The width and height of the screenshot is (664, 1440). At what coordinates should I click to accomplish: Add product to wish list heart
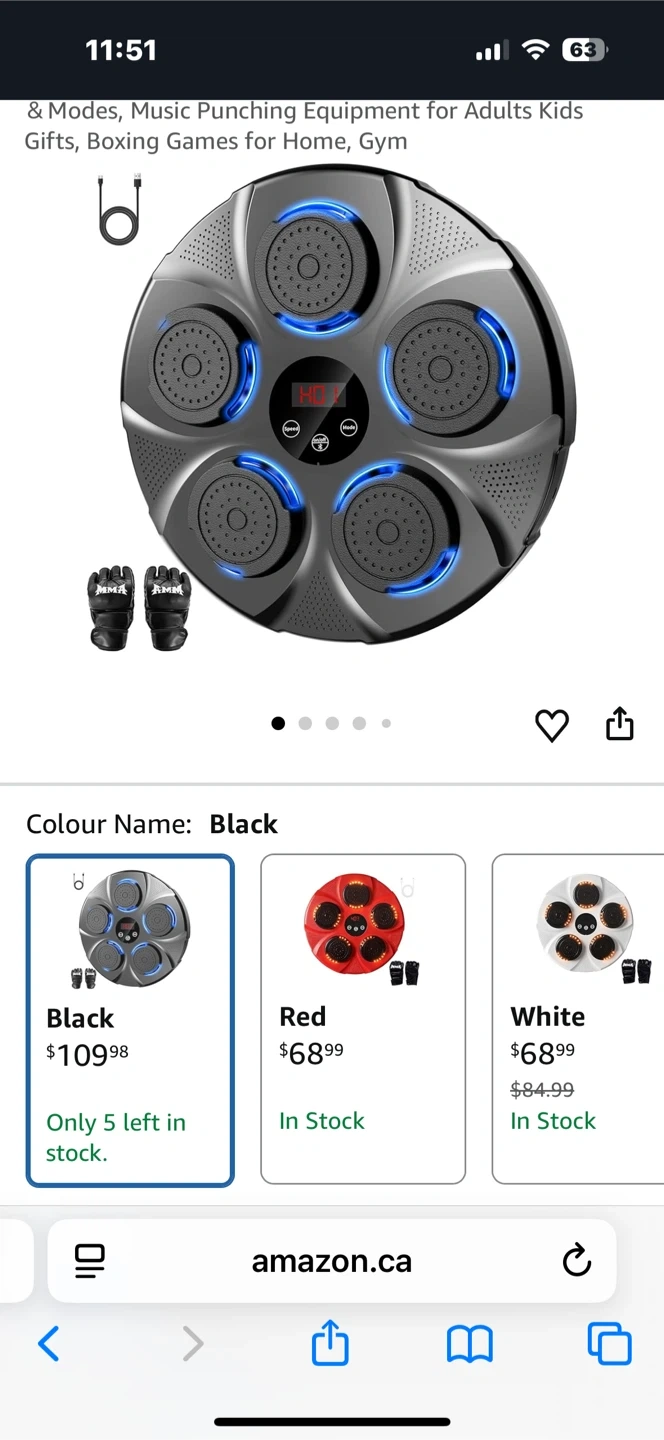click(x=551, y=725)
